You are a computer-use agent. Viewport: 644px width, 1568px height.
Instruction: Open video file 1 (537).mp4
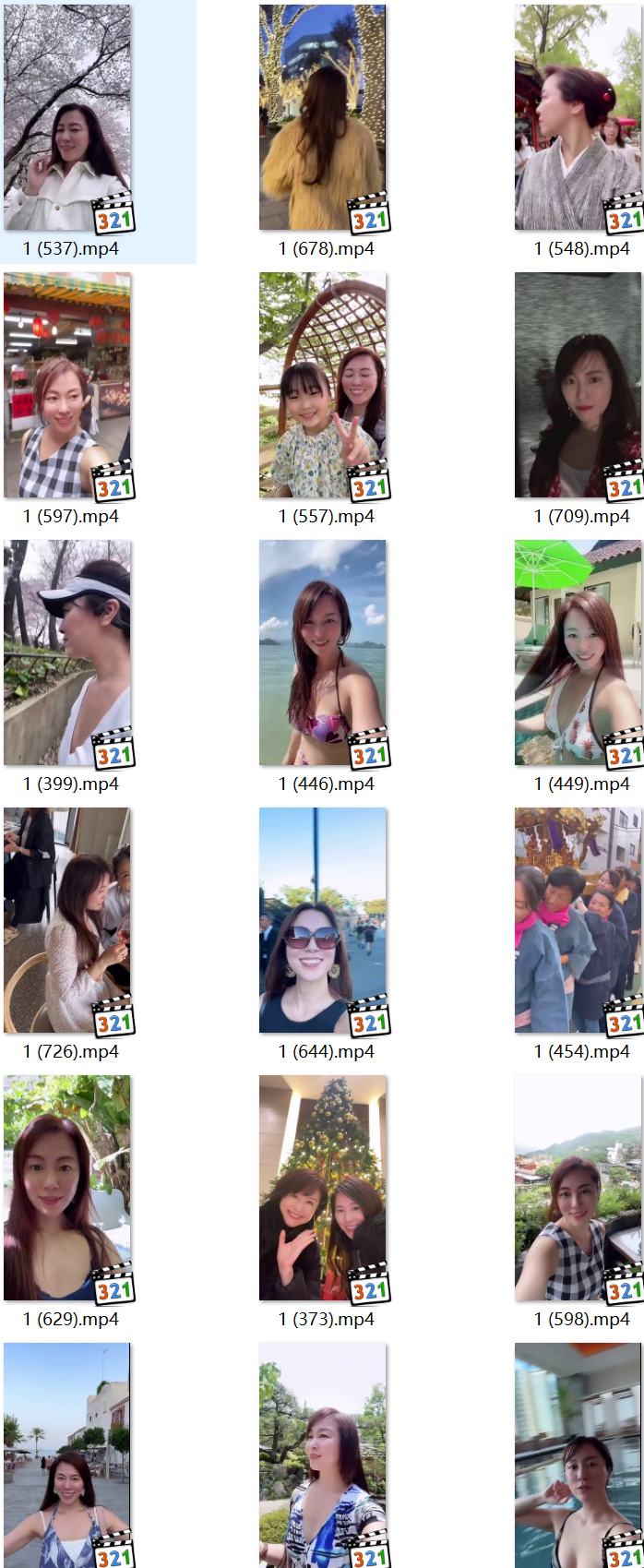67,118
